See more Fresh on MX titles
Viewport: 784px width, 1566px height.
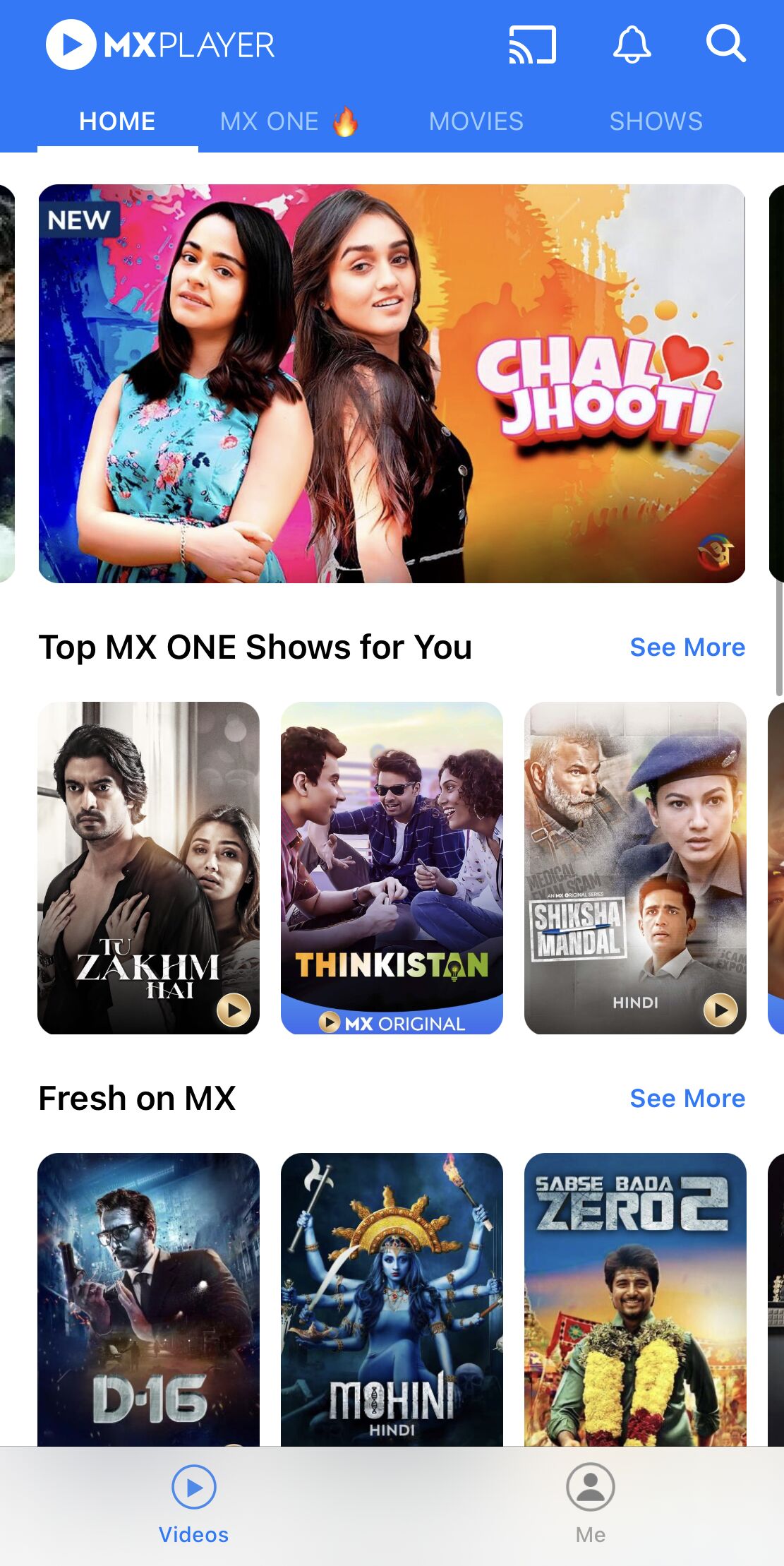coord(687,1099)
